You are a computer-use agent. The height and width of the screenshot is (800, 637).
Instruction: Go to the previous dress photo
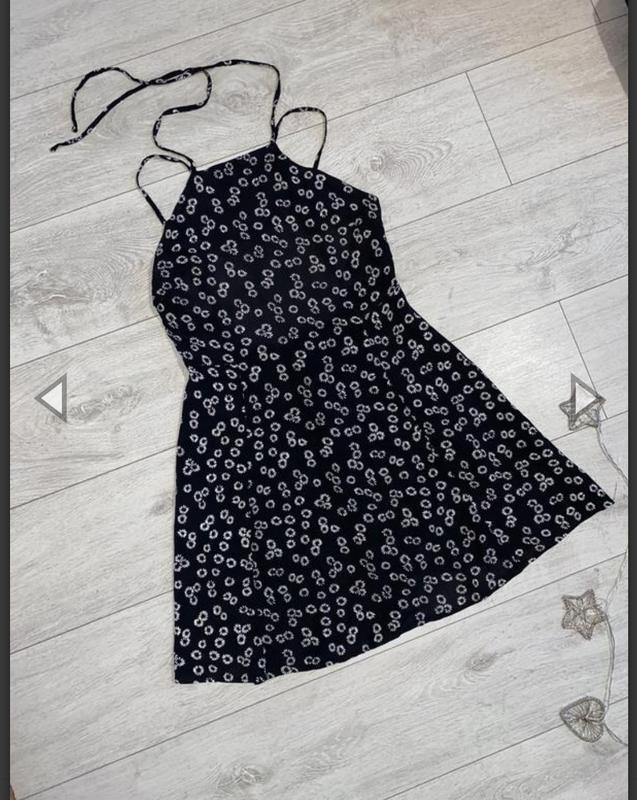click(52, 398)
